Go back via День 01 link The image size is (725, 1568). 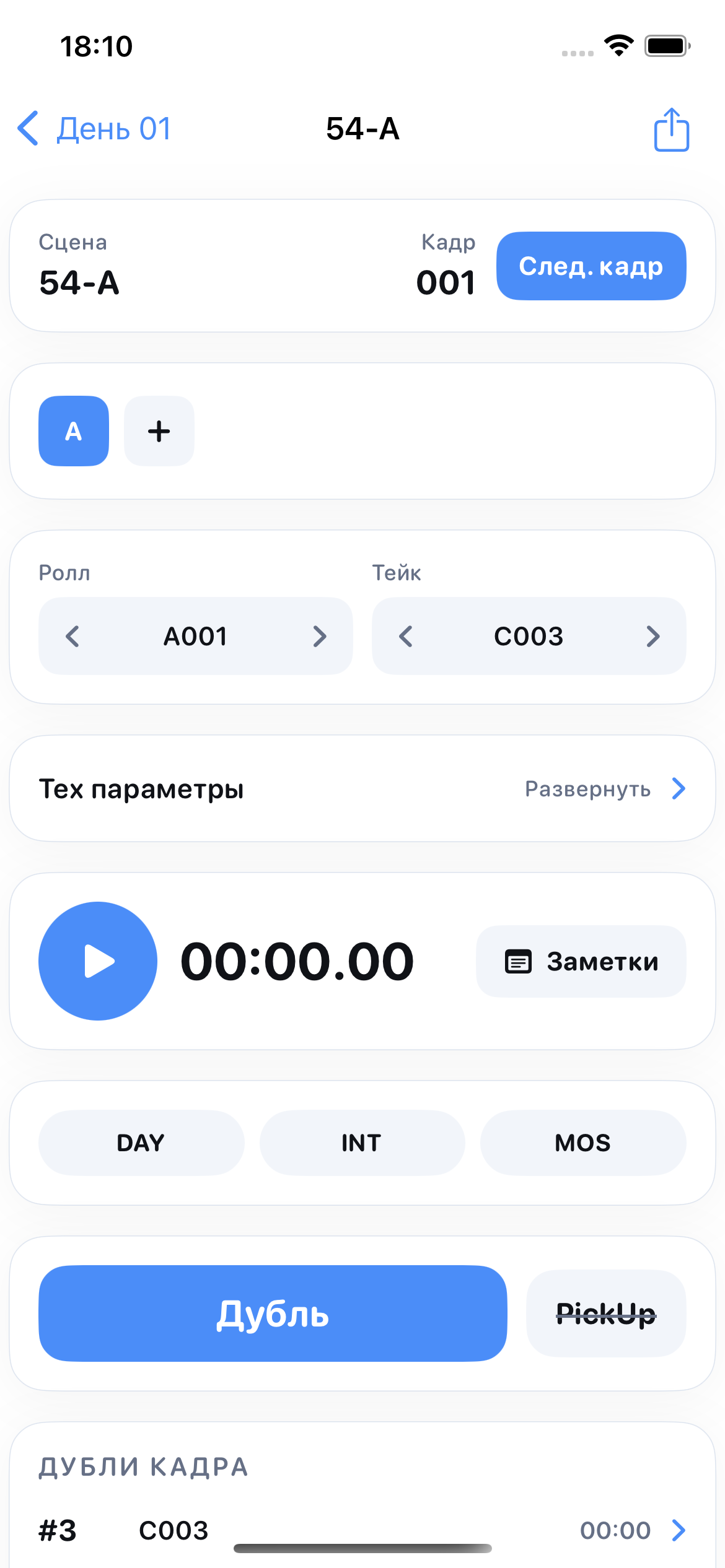(x=114, y=129)
